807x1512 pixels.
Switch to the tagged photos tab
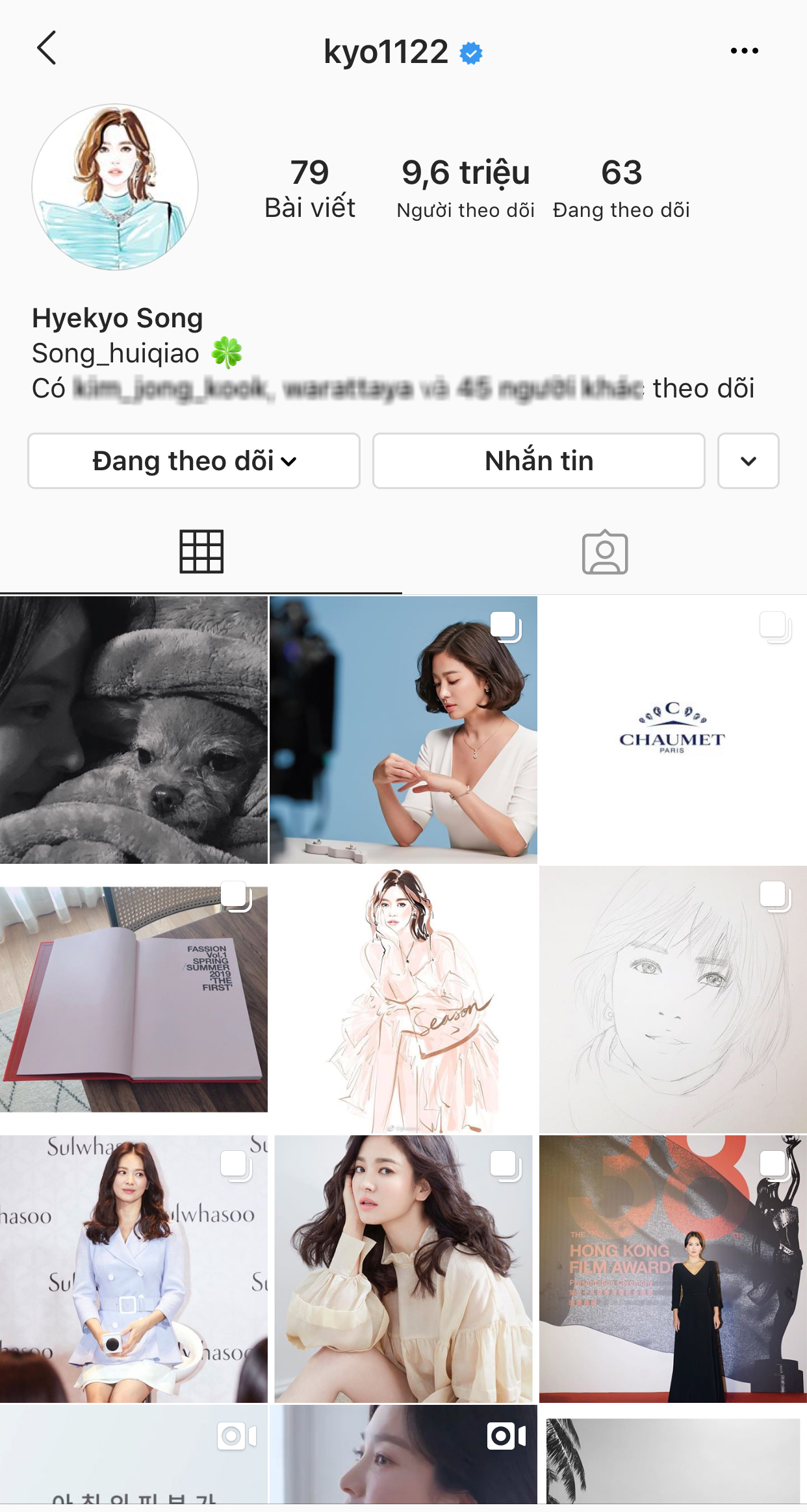(604, 552)
